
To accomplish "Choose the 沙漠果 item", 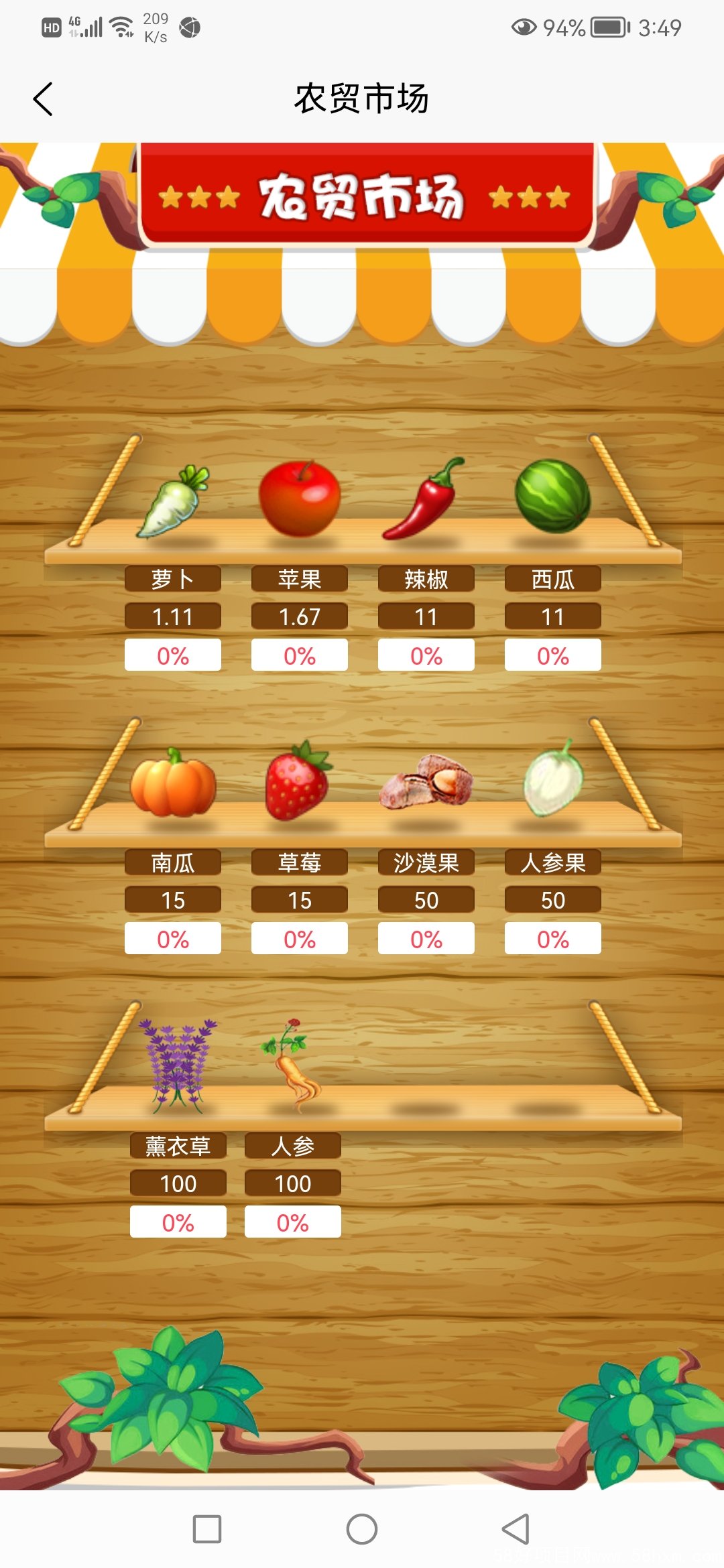I will (x=426, y=783).
